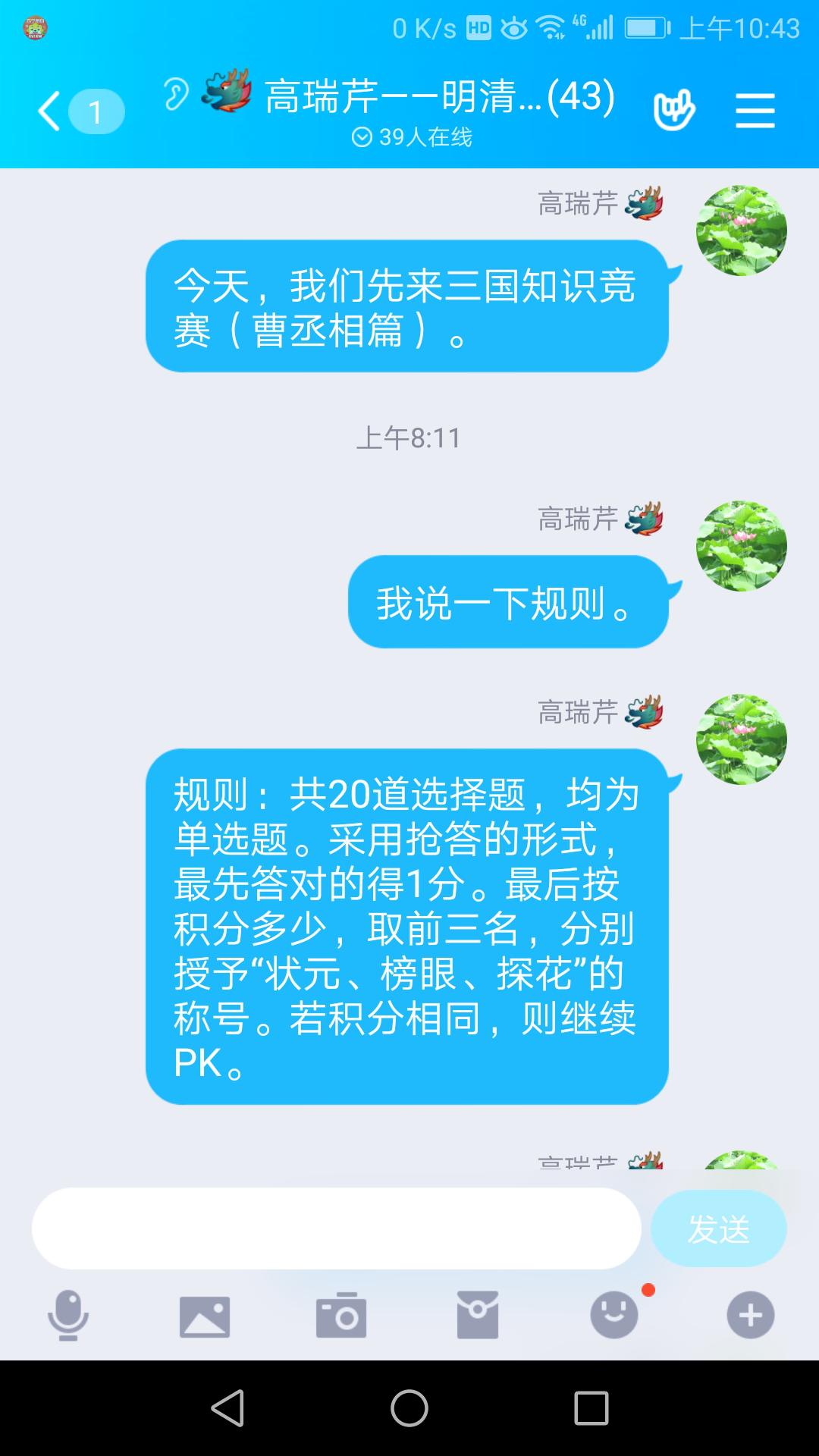Open the hand gesture icon in header
Viewport: 819px width, 1456px height.
(x=673, y=111)
